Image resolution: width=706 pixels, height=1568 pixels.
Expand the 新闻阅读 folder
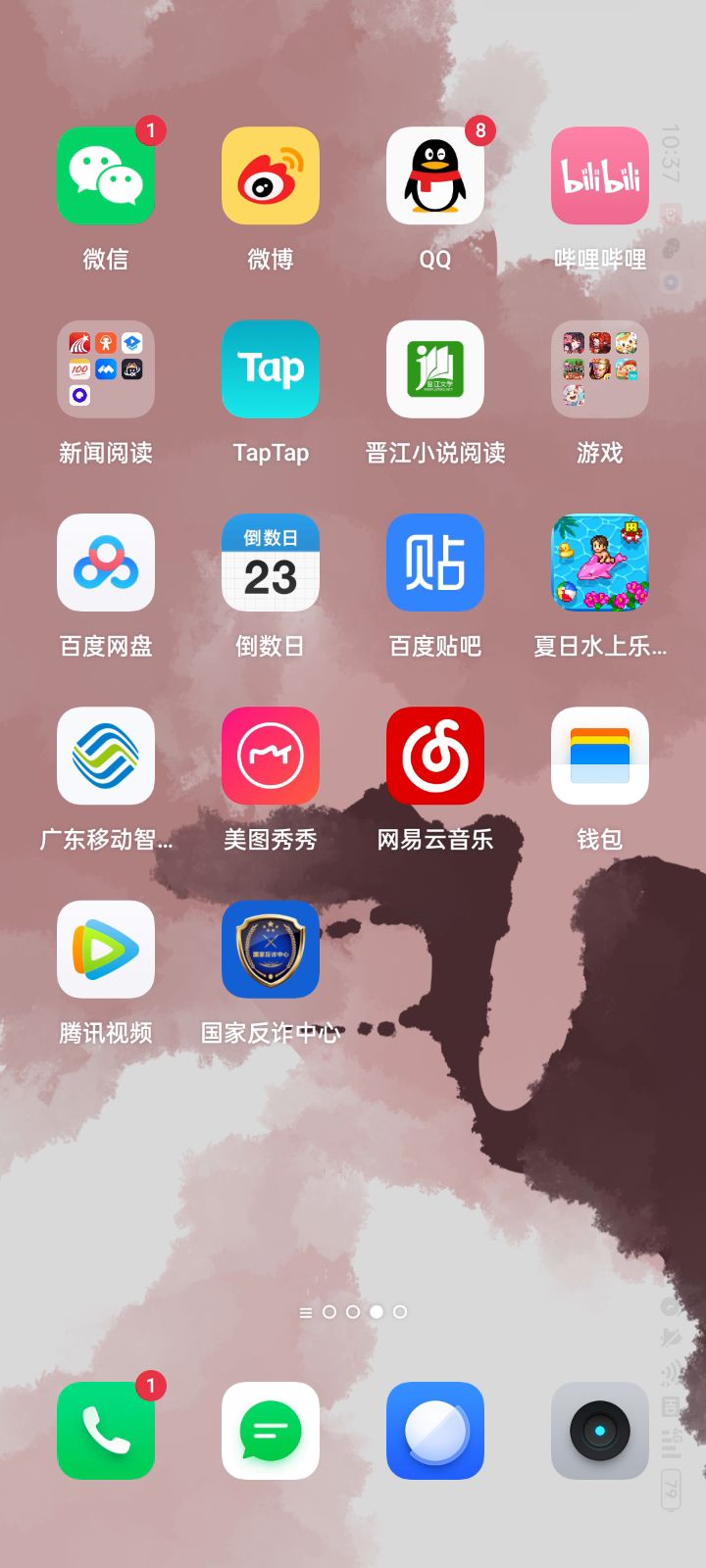(x=106, y=369)
